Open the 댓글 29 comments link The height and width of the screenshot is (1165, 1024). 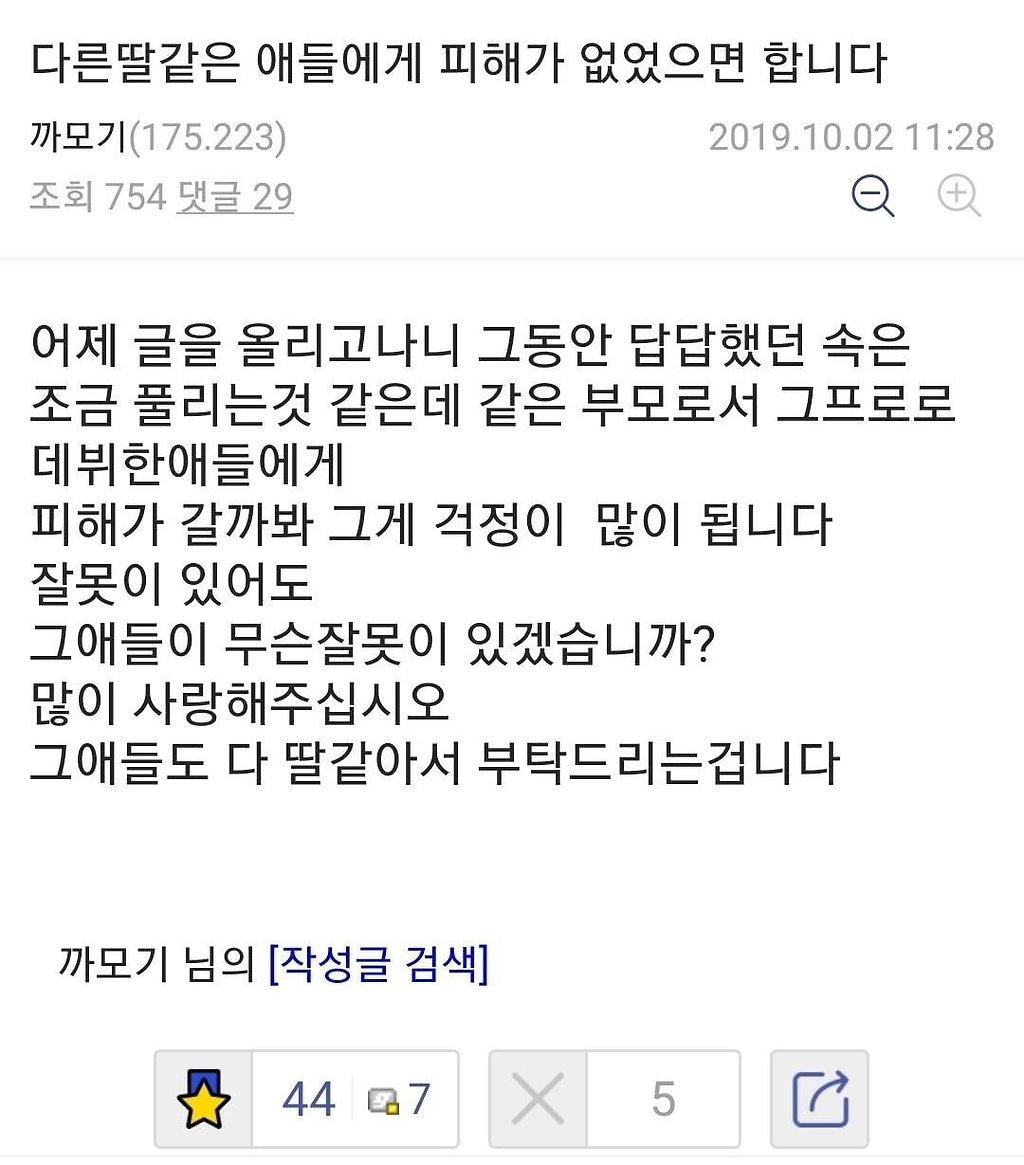point(235,197)
